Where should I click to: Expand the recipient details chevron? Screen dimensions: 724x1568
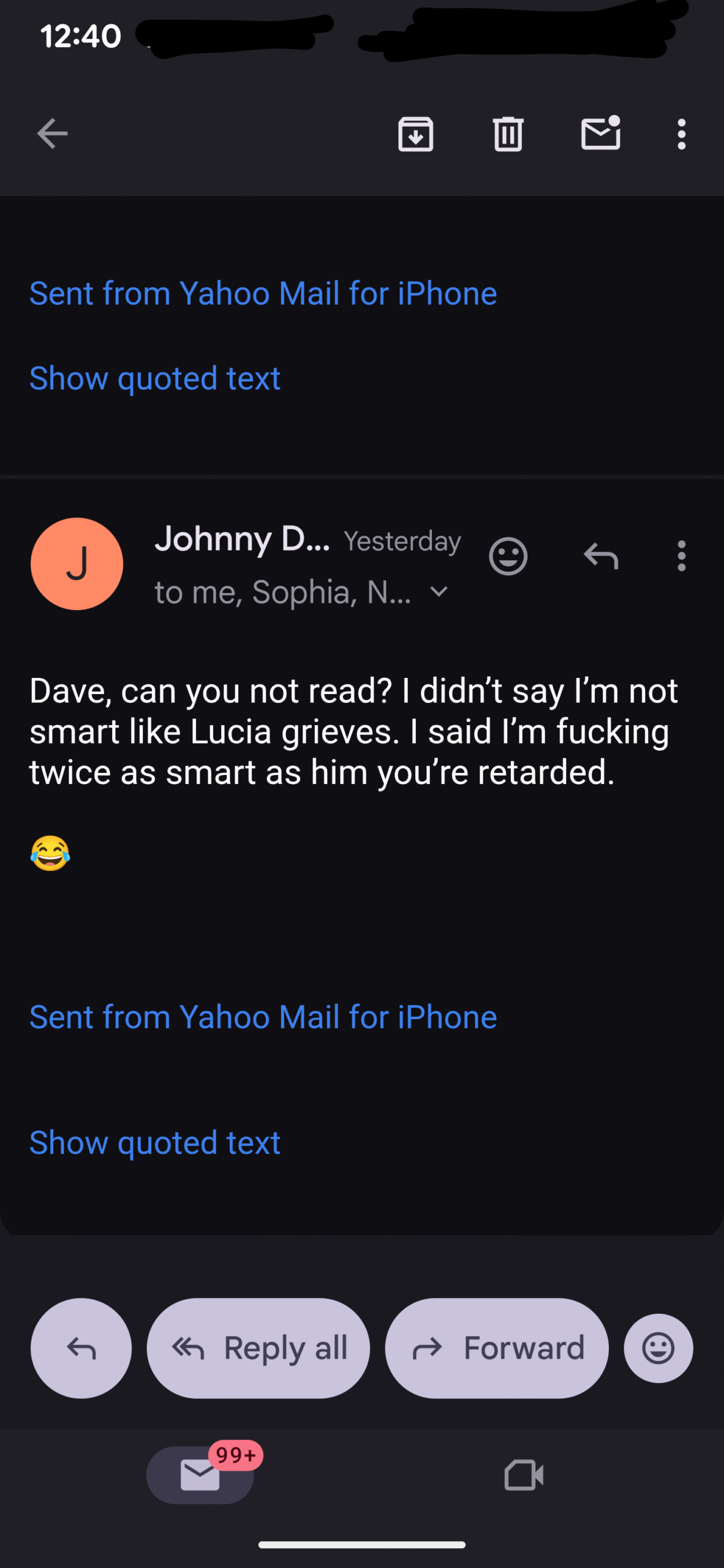(439, 592)
